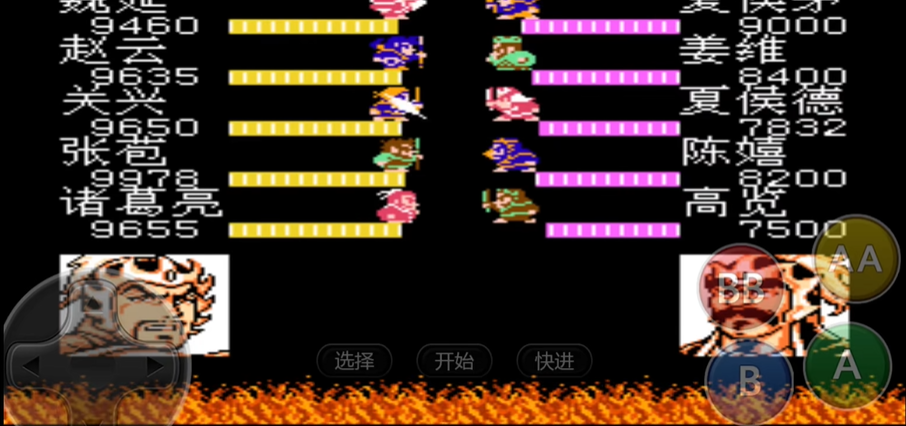Hit the green A button
Image resolution: width=906 pixels, height=426 pixels.
tap(847, 366)
